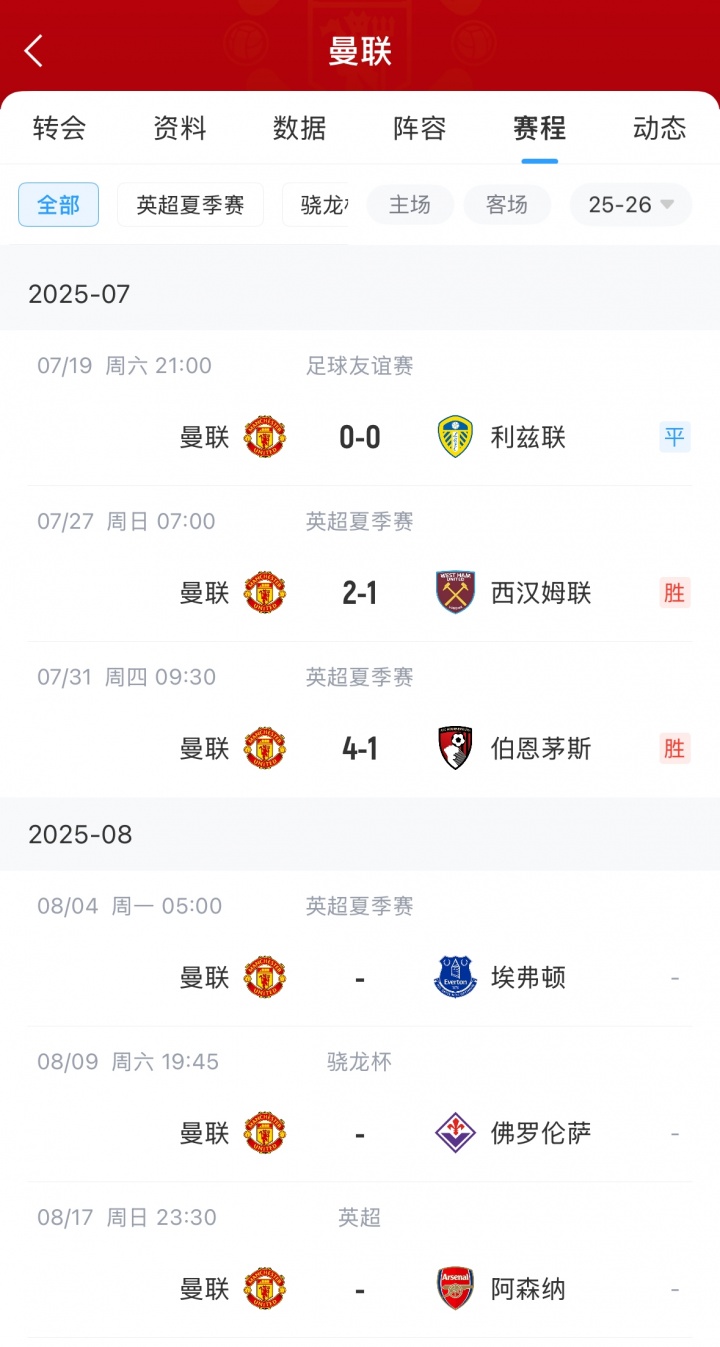Screen dimensions: 720x1347
Task: Go back from the 曼联 page
Action: tap(34, 50)
